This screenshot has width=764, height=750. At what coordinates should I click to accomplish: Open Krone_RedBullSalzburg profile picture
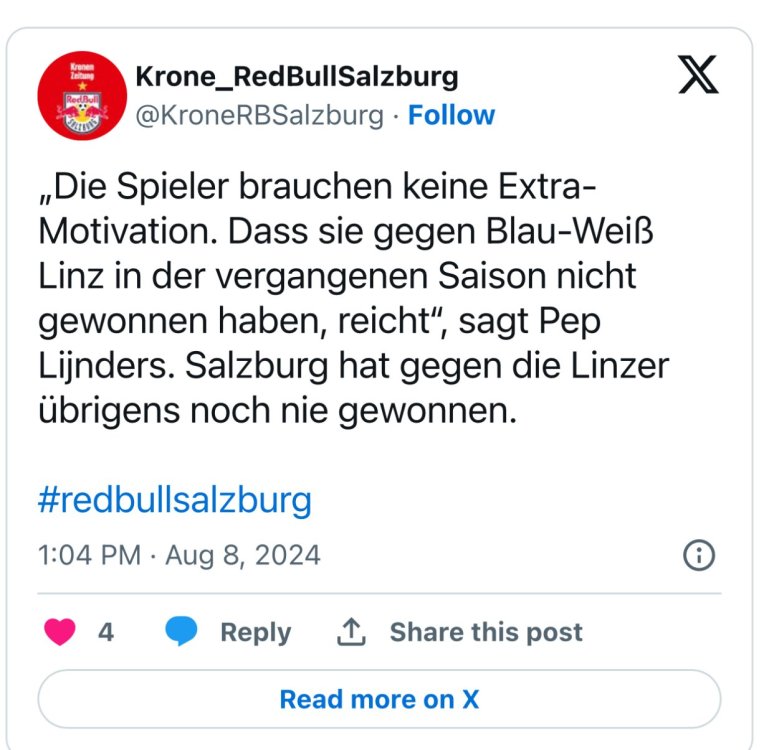coord(79,95)
